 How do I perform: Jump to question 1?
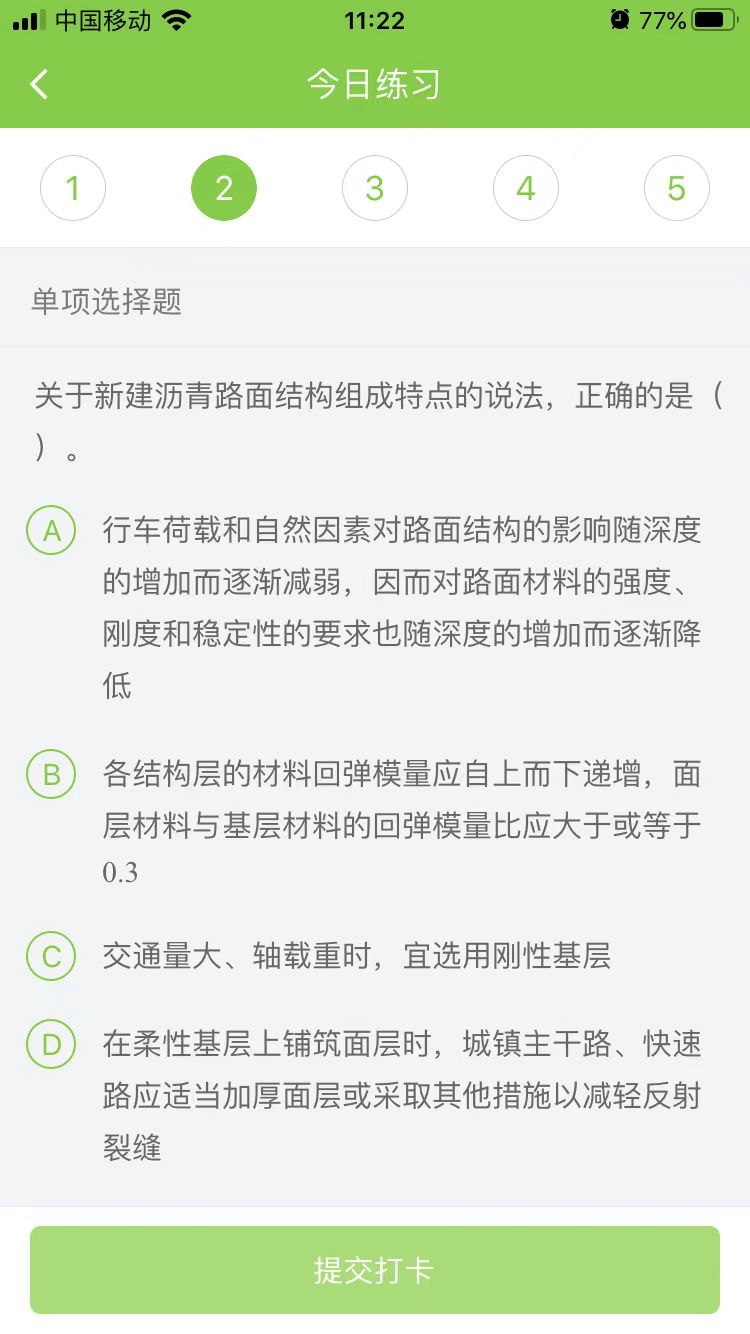(73, 188)
